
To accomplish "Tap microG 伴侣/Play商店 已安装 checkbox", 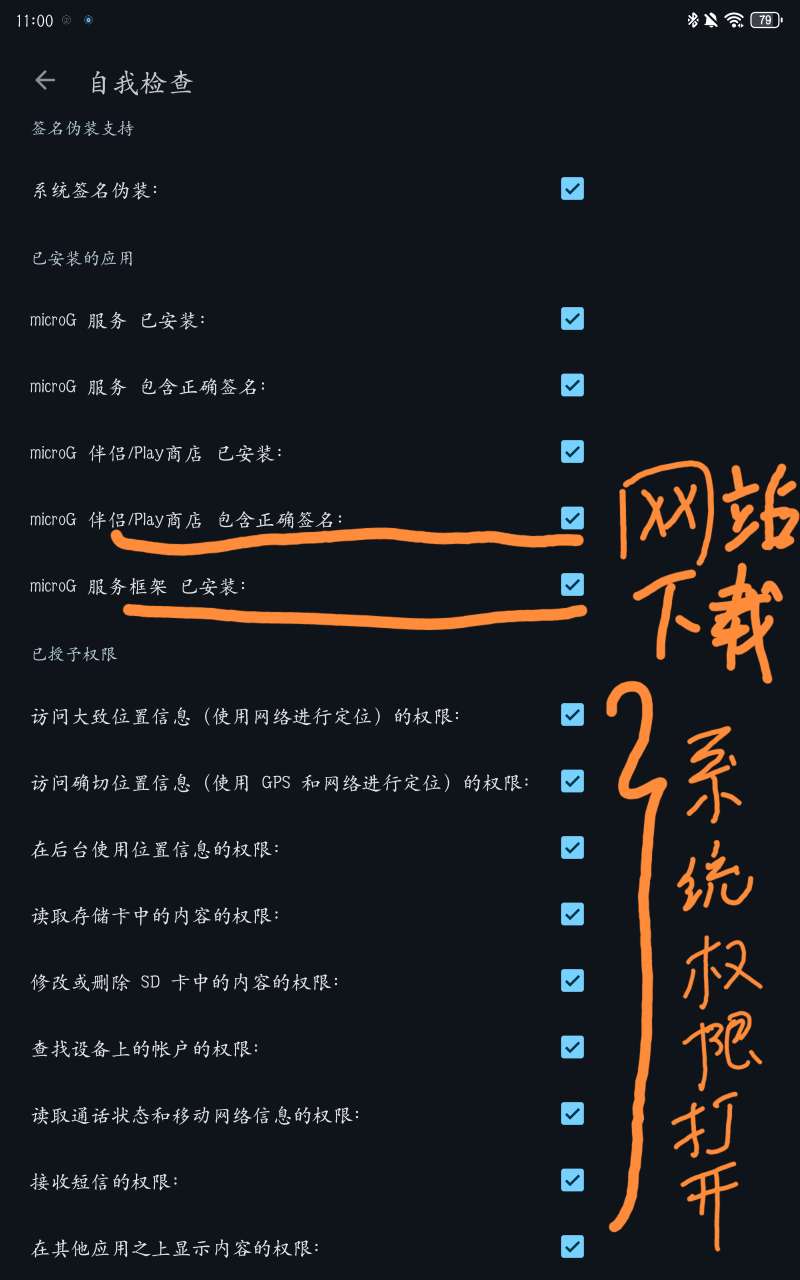I will (572, 452).
